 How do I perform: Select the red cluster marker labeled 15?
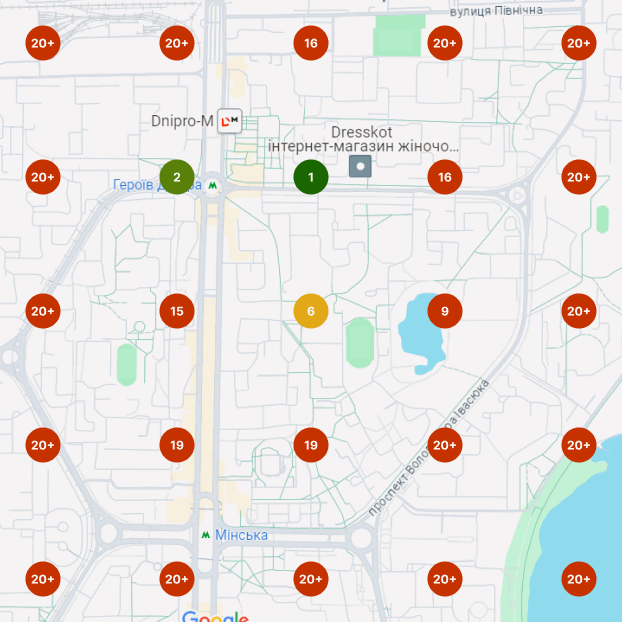point(177,311)
